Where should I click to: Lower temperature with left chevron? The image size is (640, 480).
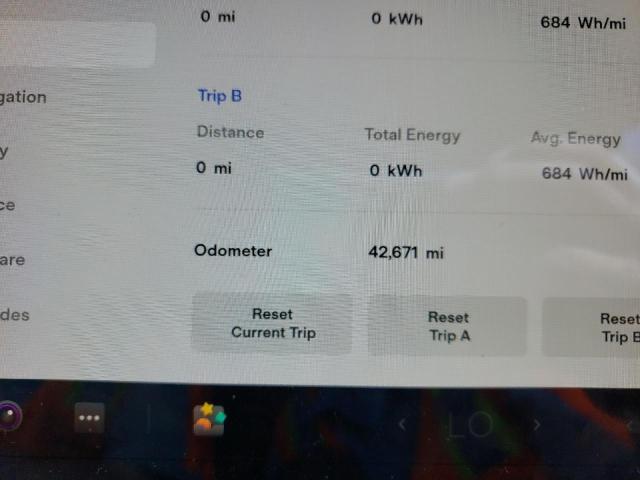[x=402, y=425]
